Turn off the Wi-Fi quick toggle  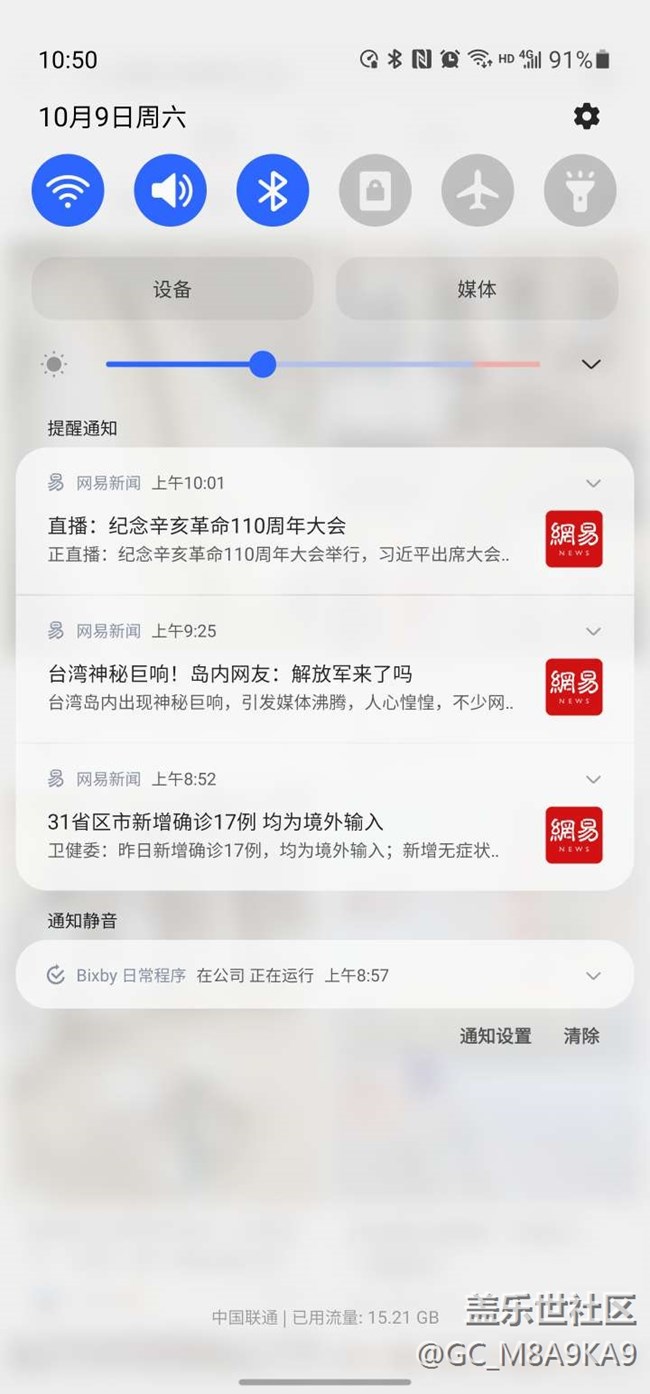click(68, 189)
